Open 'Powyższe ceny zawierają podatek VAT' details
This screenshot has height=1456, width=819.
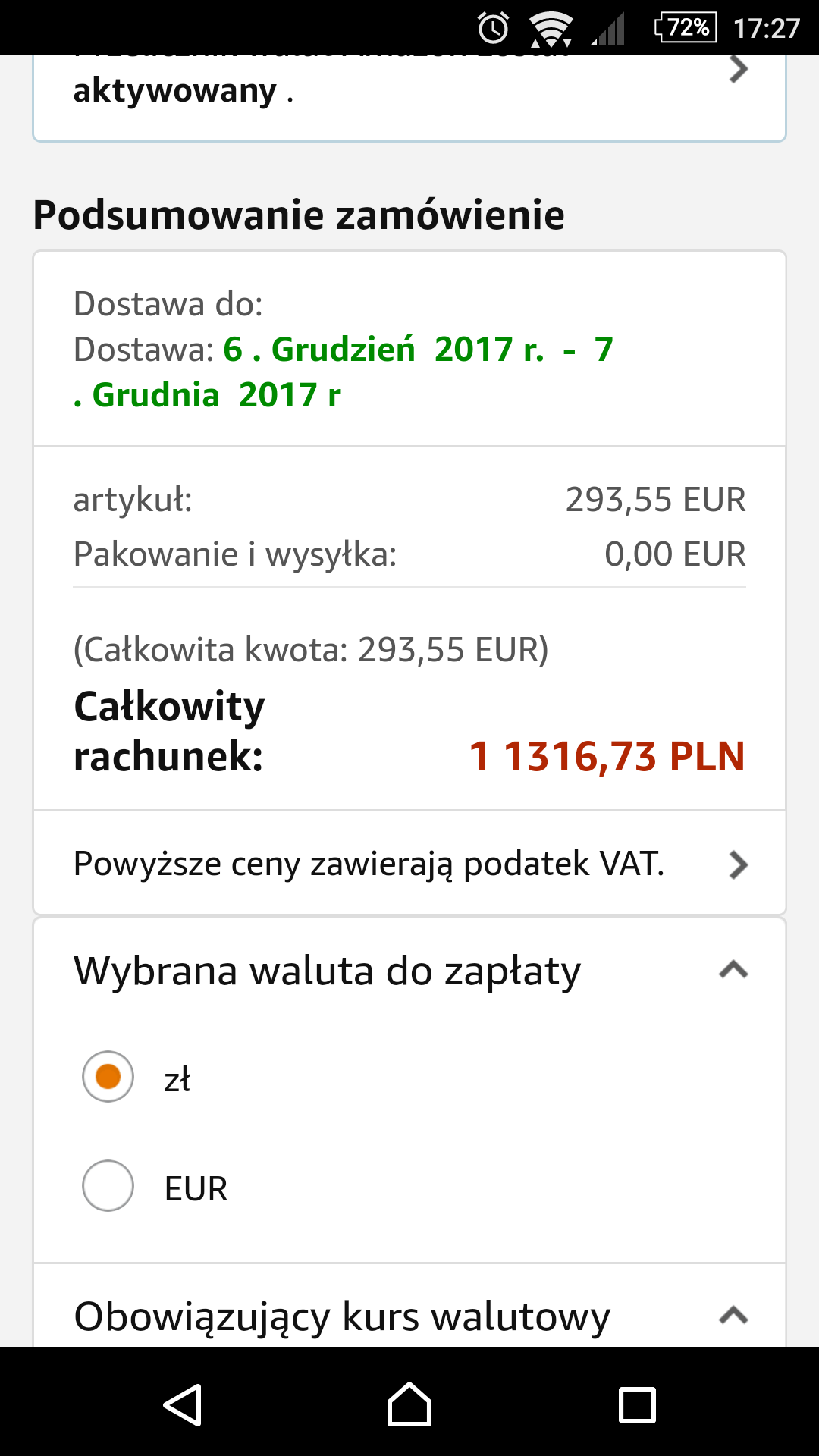(409, 864)
